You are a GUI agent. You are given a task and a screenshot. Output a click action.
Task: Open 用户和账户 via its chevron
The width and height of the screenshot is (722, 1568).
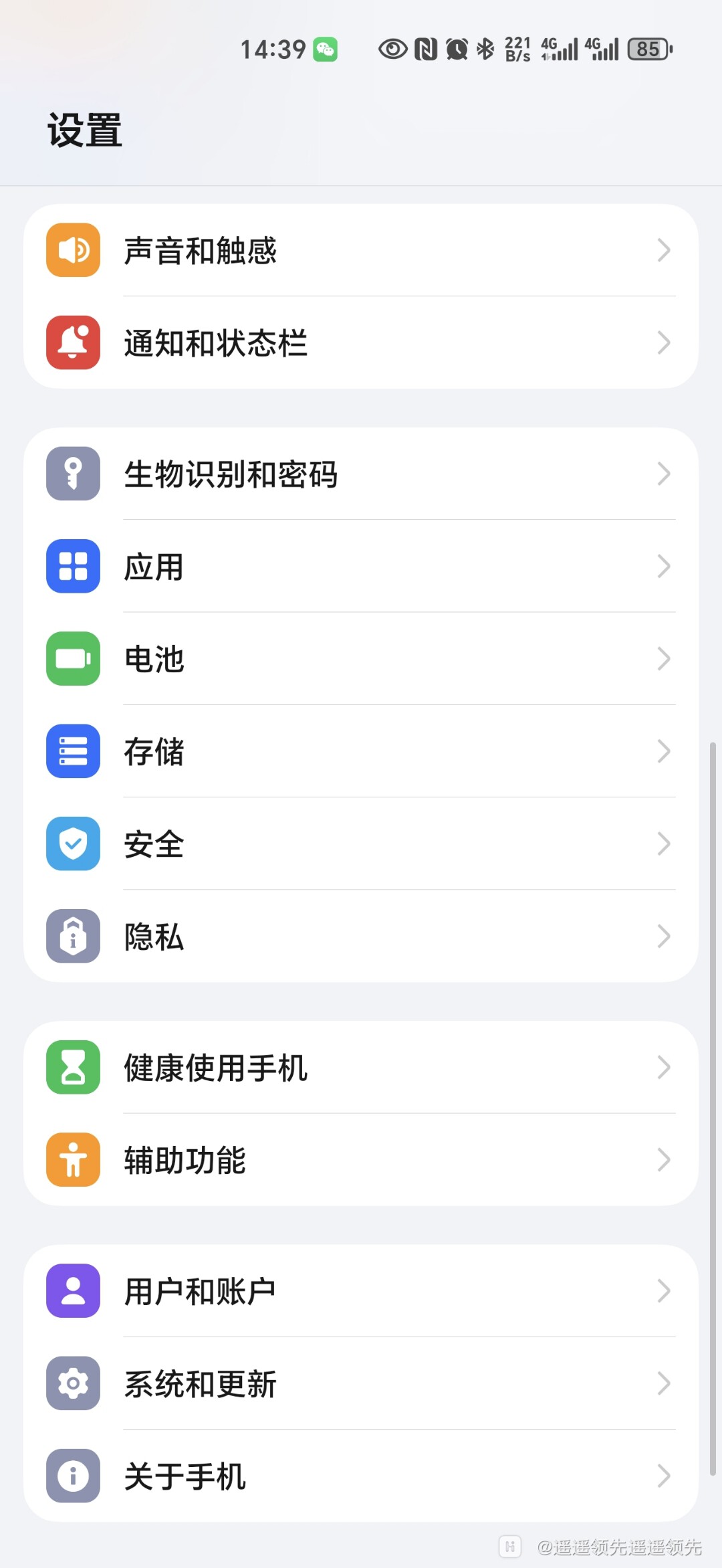click(664, 1290)
